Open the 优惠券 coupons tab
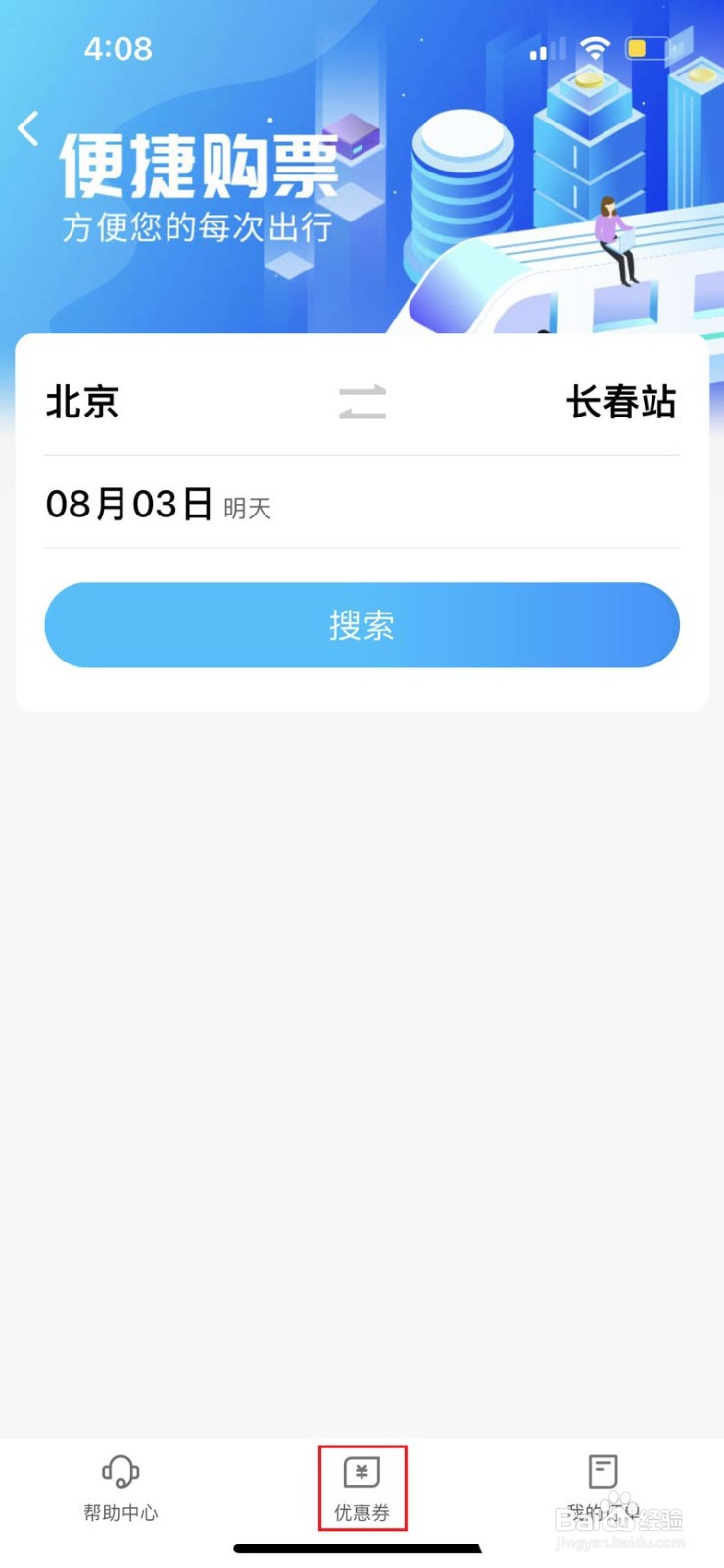This screenshot has height=1568, width=724. pyautogui.click(x=362, y=1489)
